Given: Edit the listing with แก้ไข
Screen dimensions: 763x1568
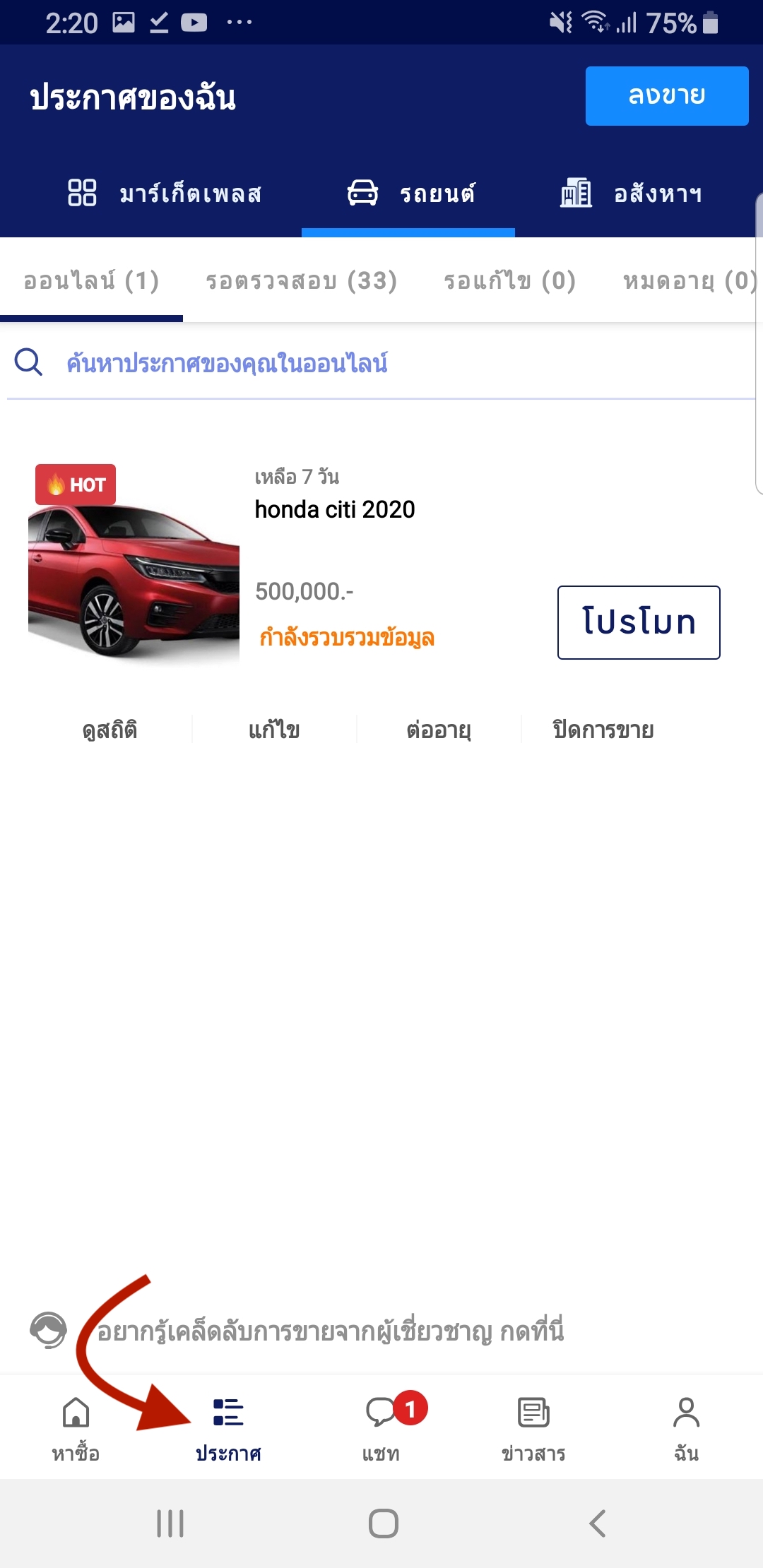Looking at the screenshot, I should click(274, 730).
